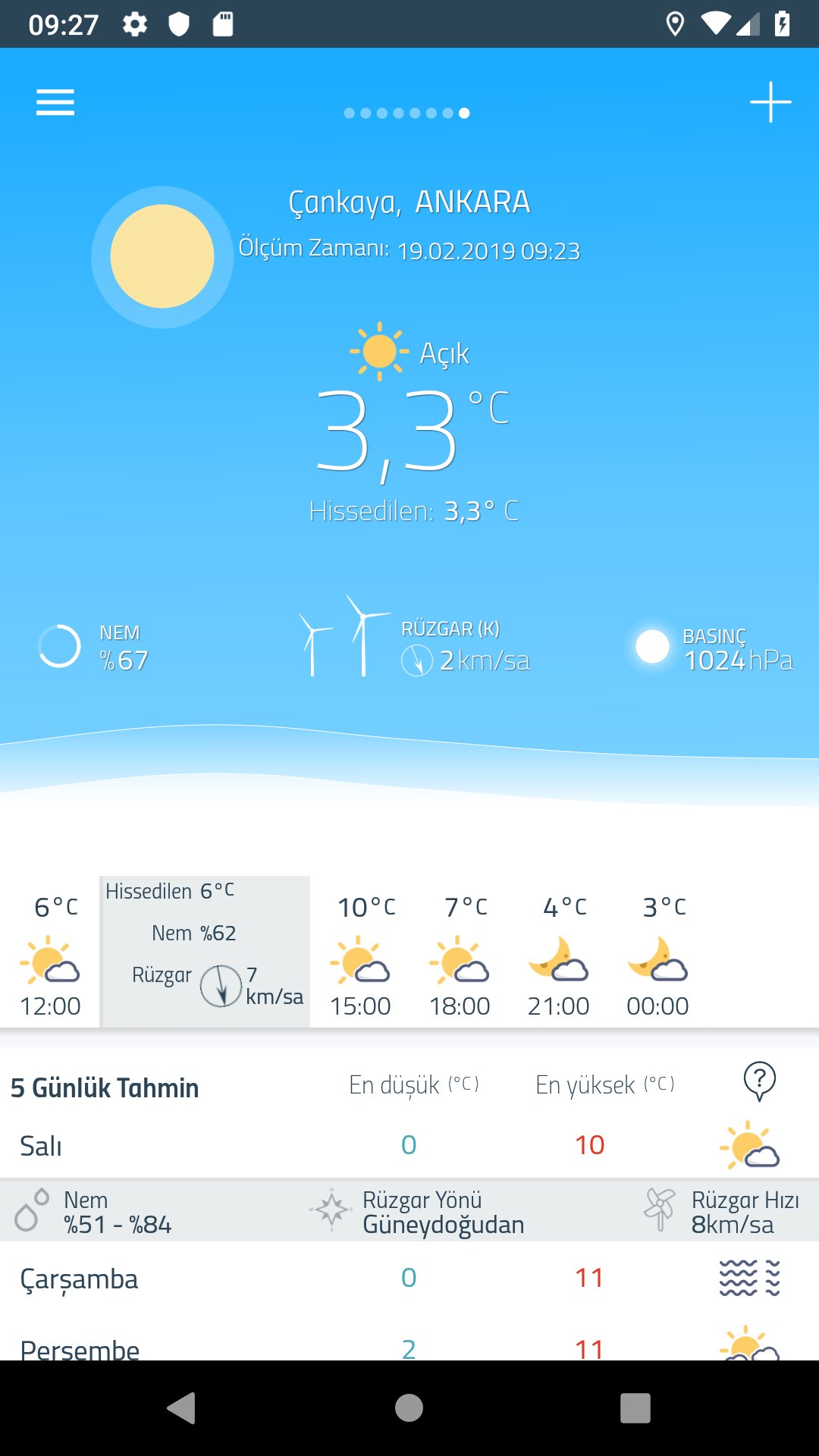
Task: Return to the home screen
Action: pos(409,1408)
